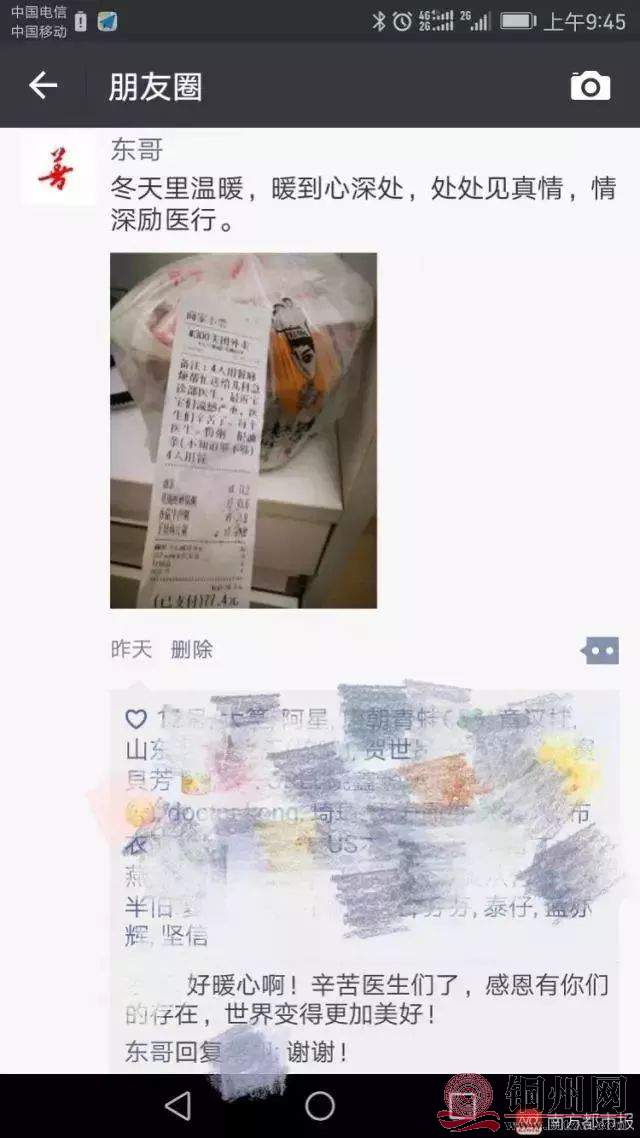Open the like and comment popup button
640x1138 pixels.
click(x=600, y=650)
